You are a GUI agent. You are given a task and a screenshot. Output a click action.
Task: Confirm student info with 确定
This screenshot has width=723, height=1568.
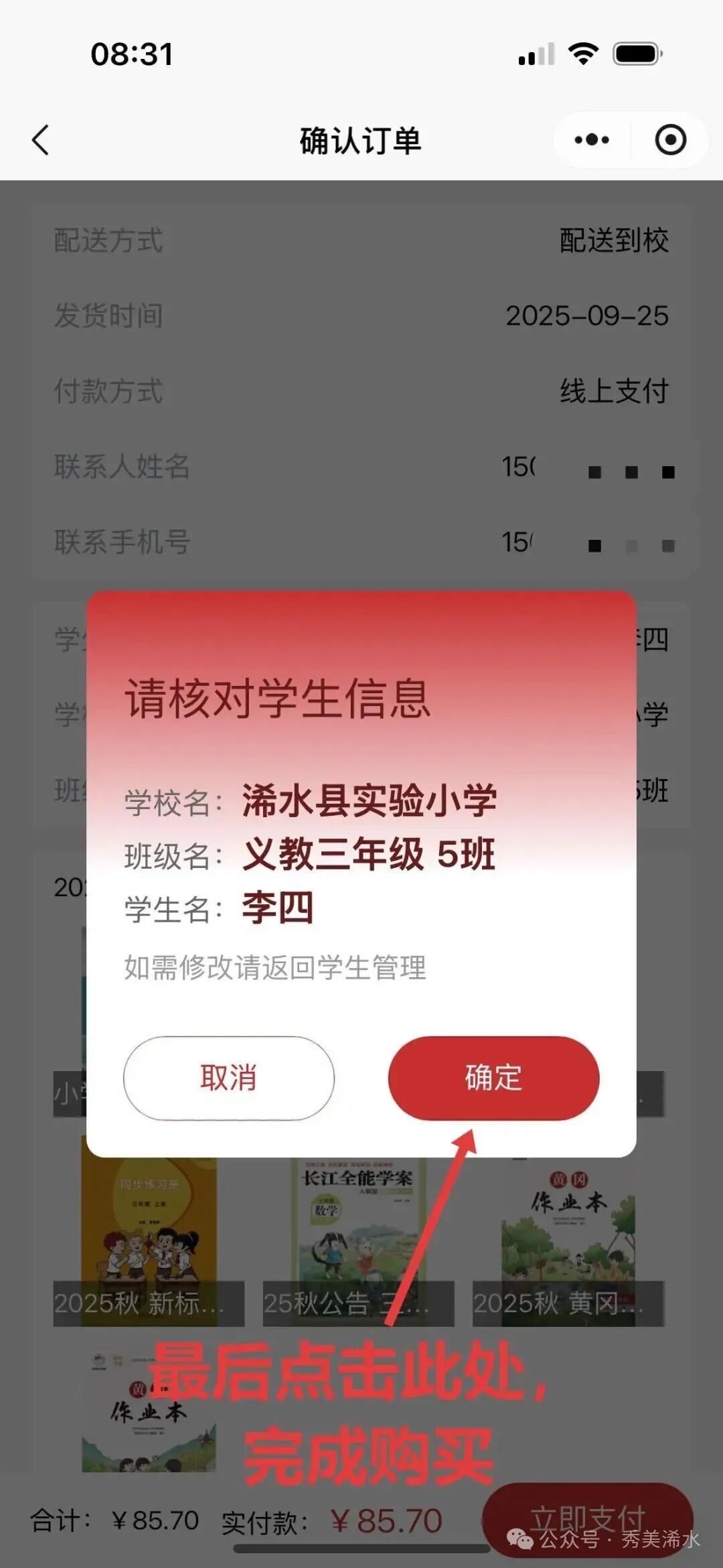(x=493, y=1078)
